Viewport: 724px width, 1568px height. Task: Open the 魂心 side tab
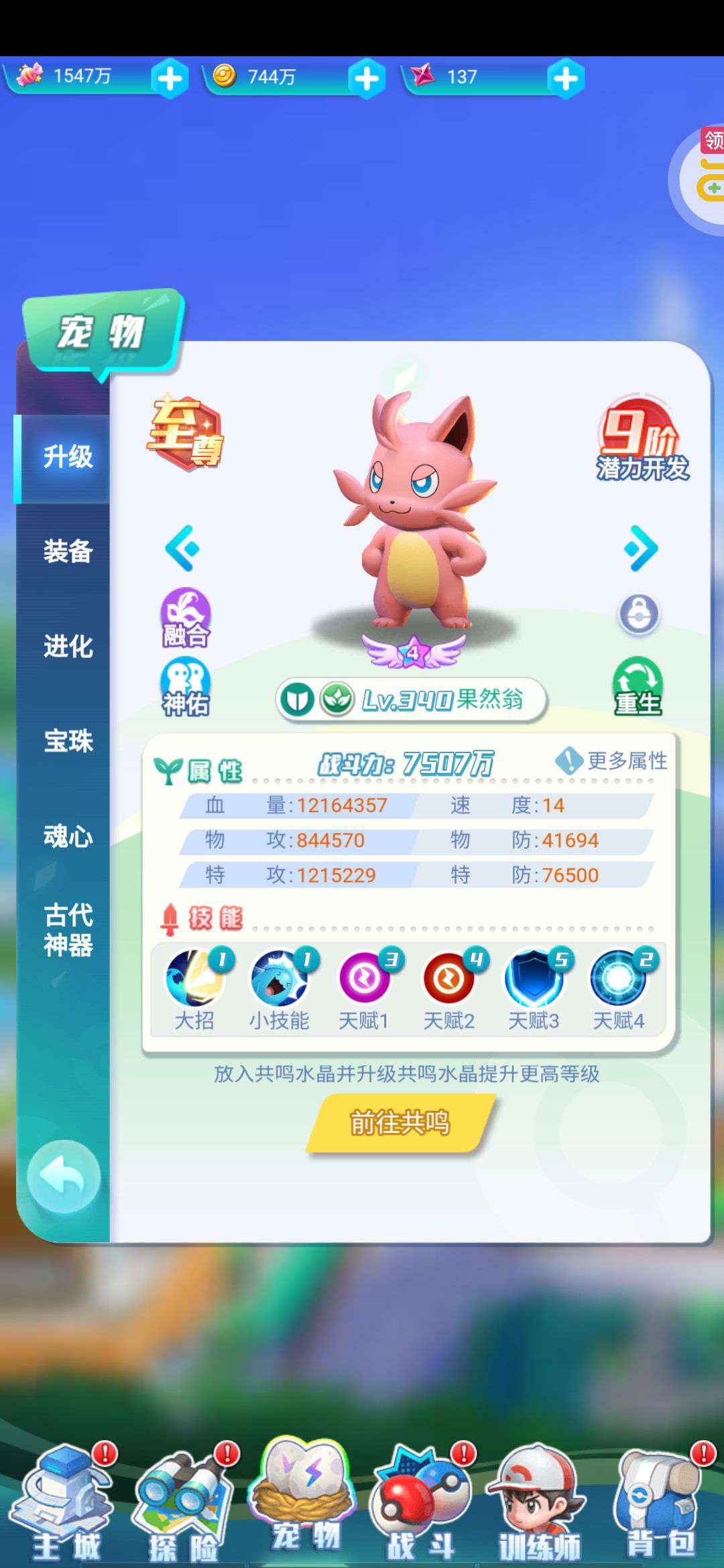pos(67,836)
